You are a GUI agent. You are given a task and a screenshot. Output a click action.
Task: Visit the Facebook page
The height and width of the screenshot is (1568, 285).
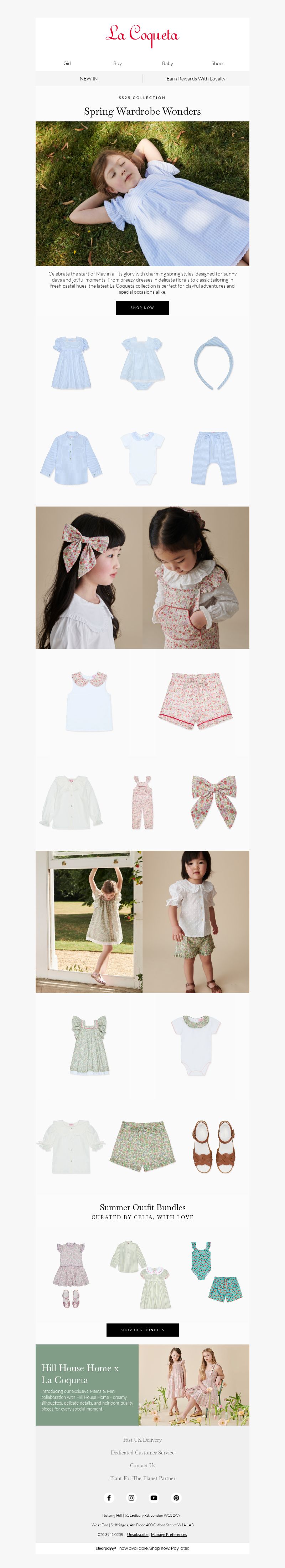click(109, 1498)
